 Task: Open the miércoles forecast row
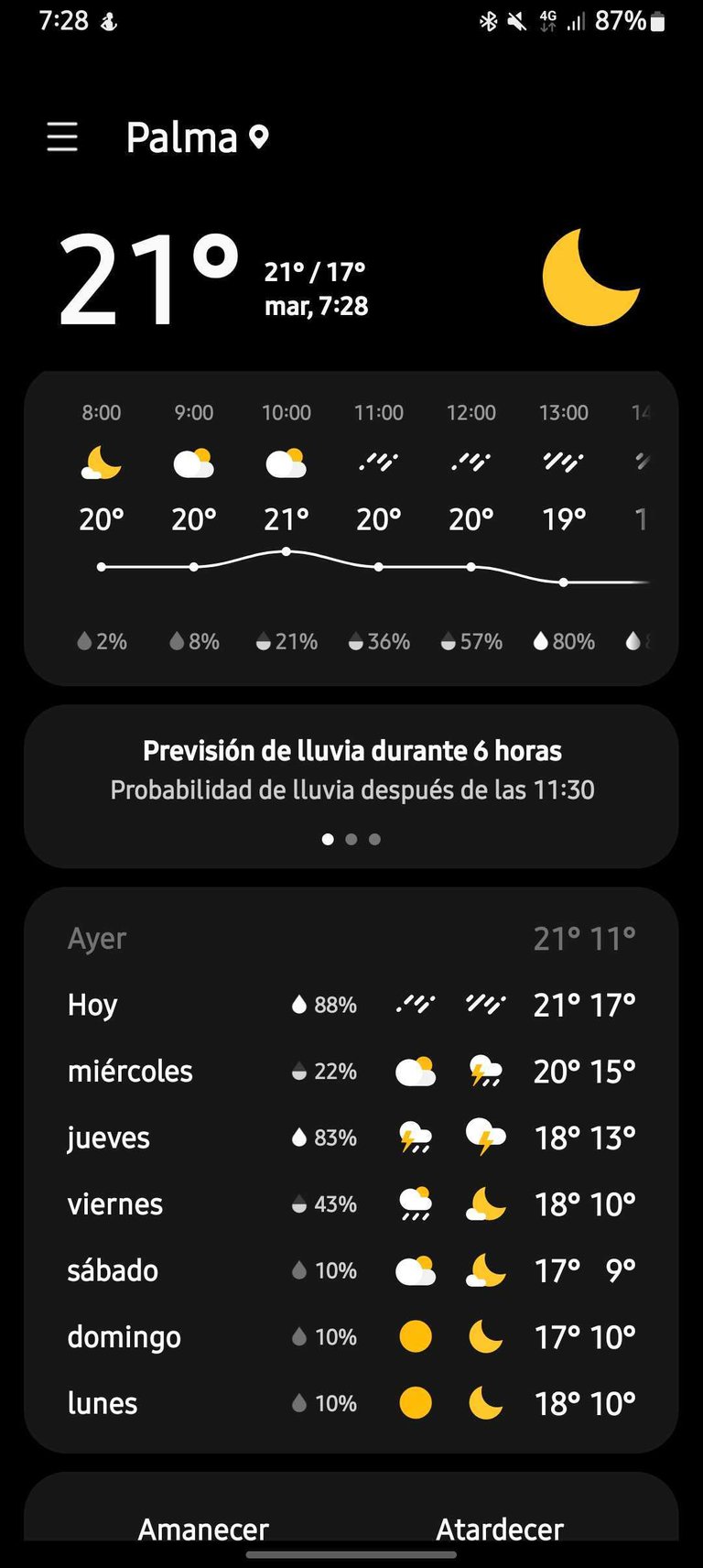(x=351, y=1071)
